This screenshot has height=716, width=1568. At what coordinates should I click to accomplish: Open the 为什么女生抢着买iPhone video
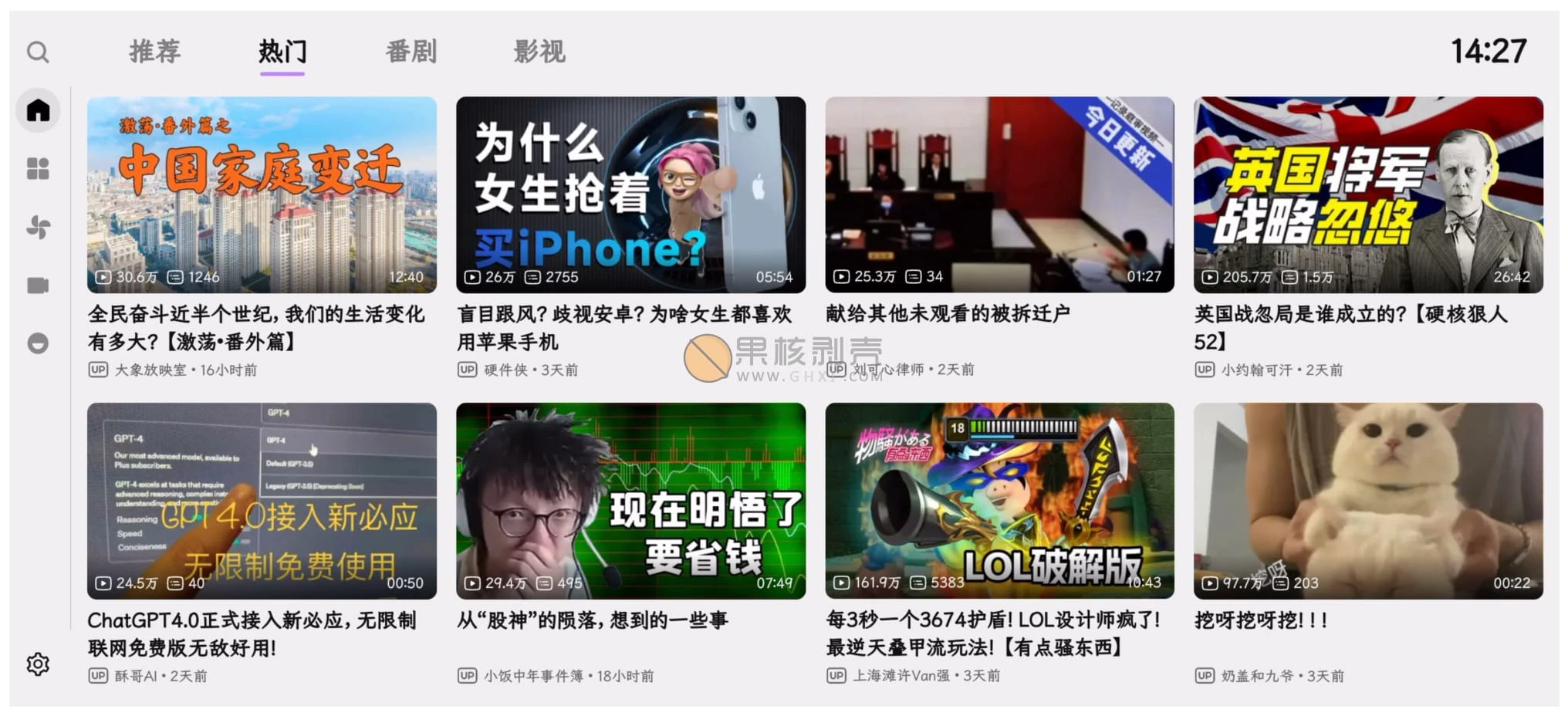(x=630, y=194)
